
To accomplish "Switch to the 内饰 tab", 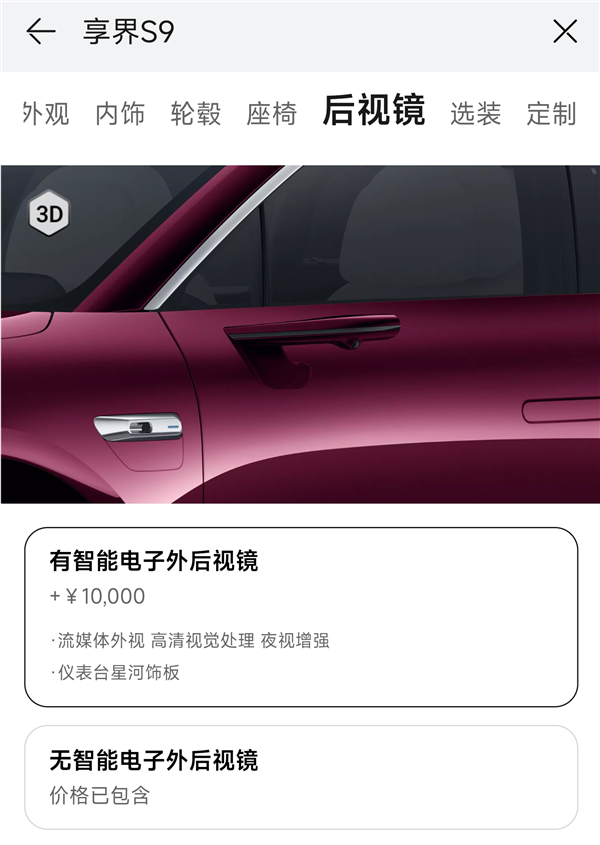I will (120, 113).
